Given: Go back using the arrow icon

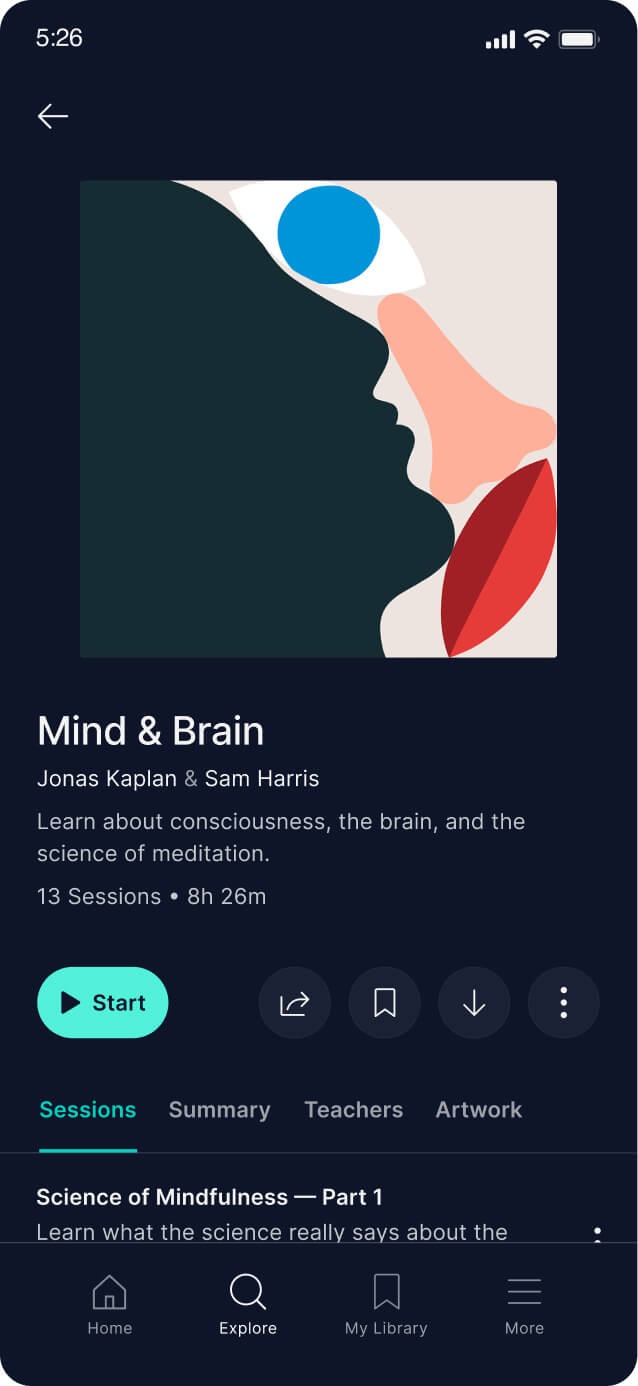Looking at the screenshot, I should 53,116.
